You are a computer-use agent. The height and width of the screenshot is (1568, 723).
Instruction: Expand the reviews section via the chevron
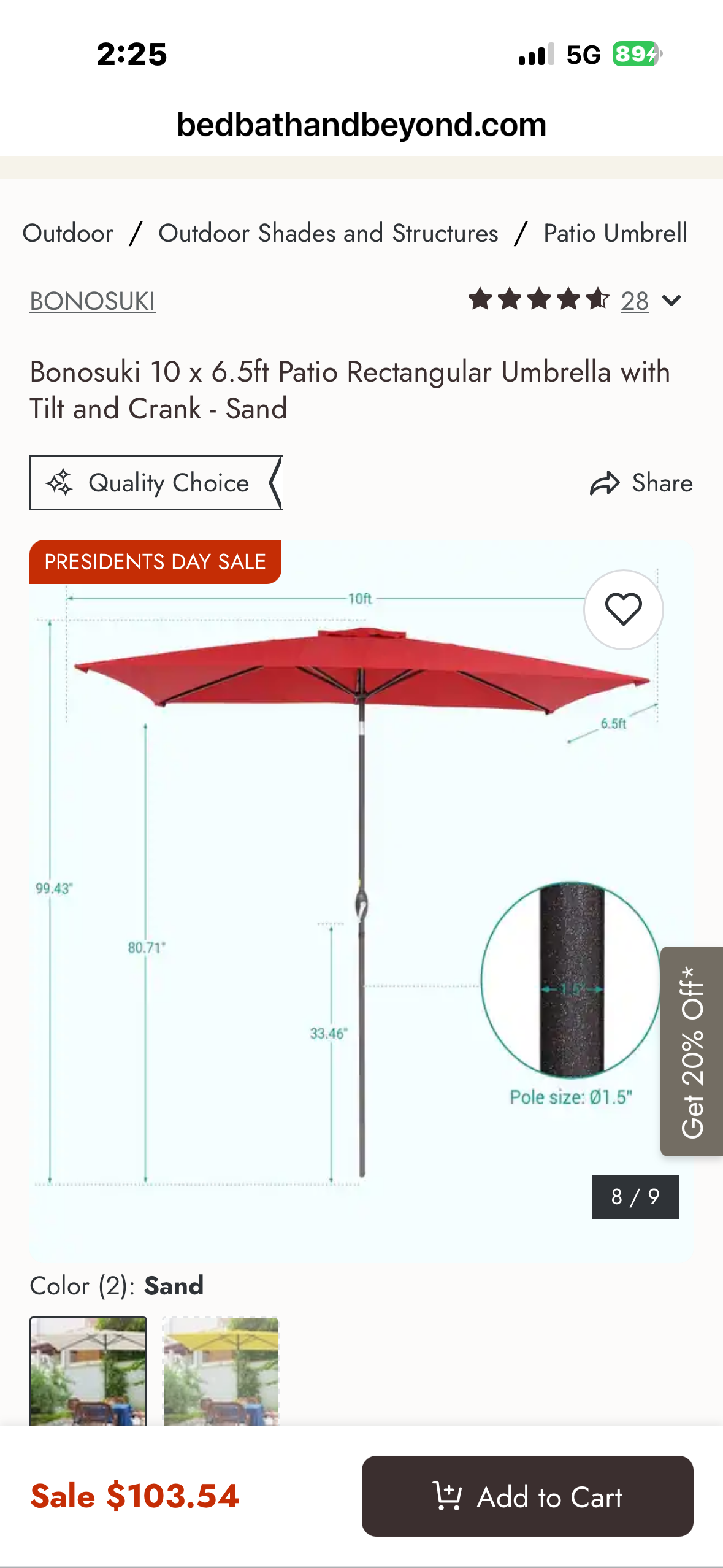[671, 301]
